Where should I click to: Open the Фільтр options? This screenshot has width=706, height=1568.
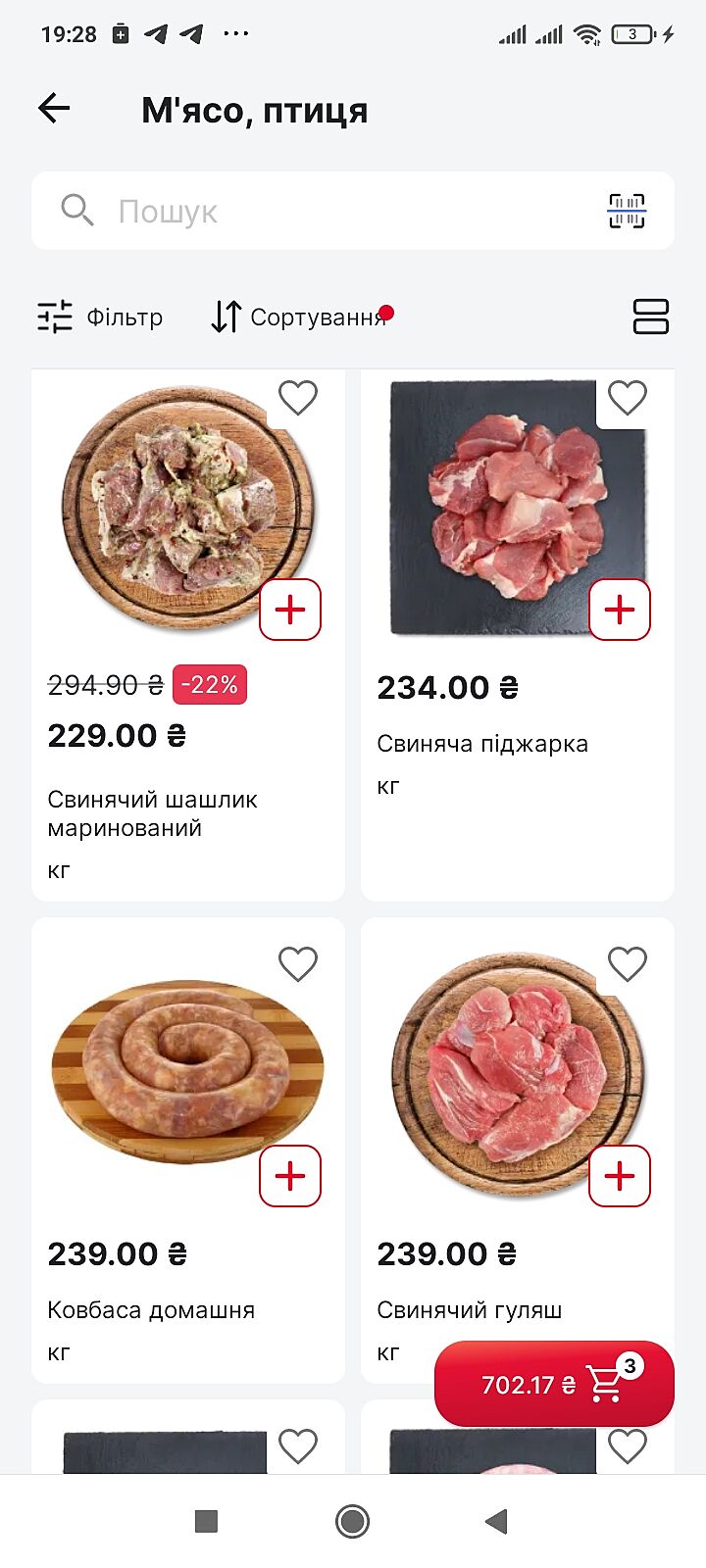tap(100, 317)
